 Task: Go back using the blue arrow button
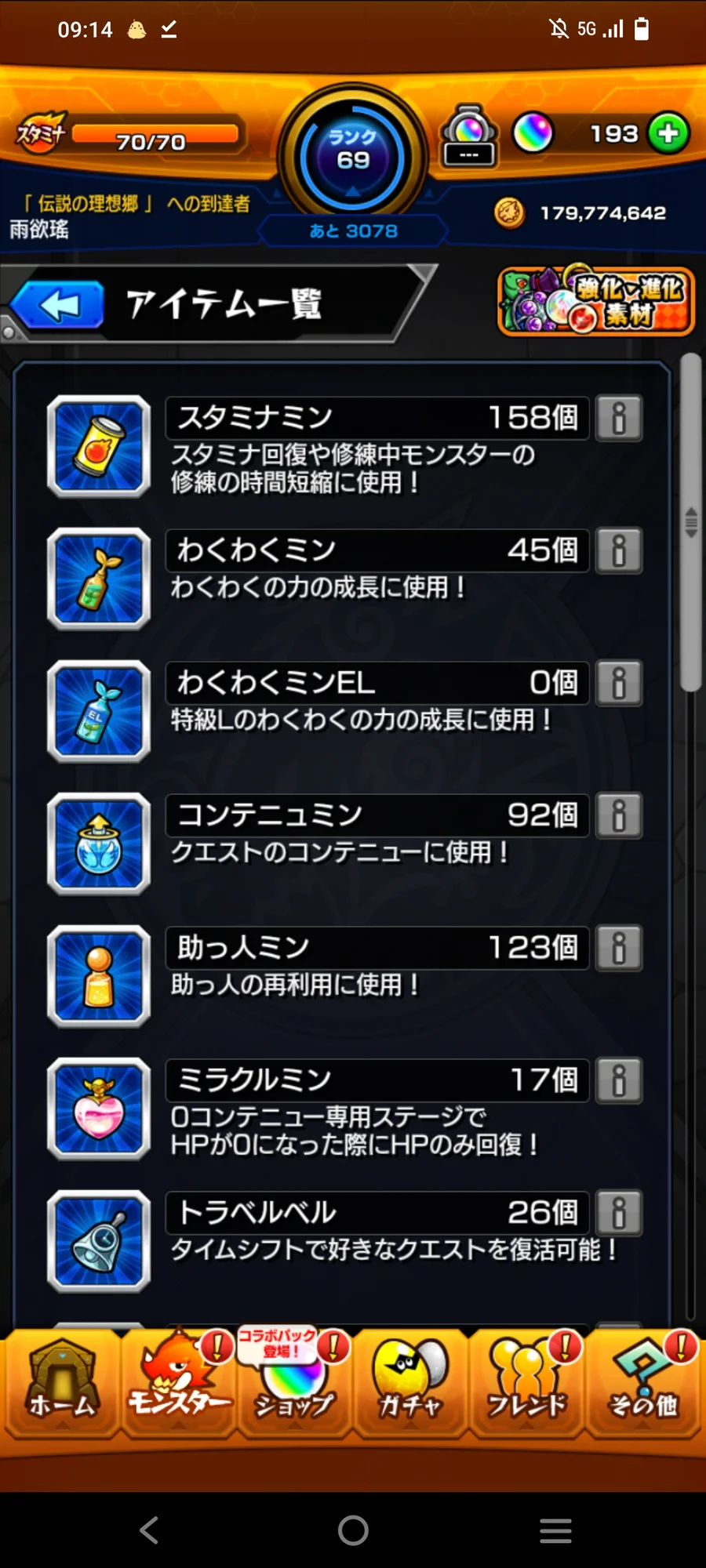58,304
